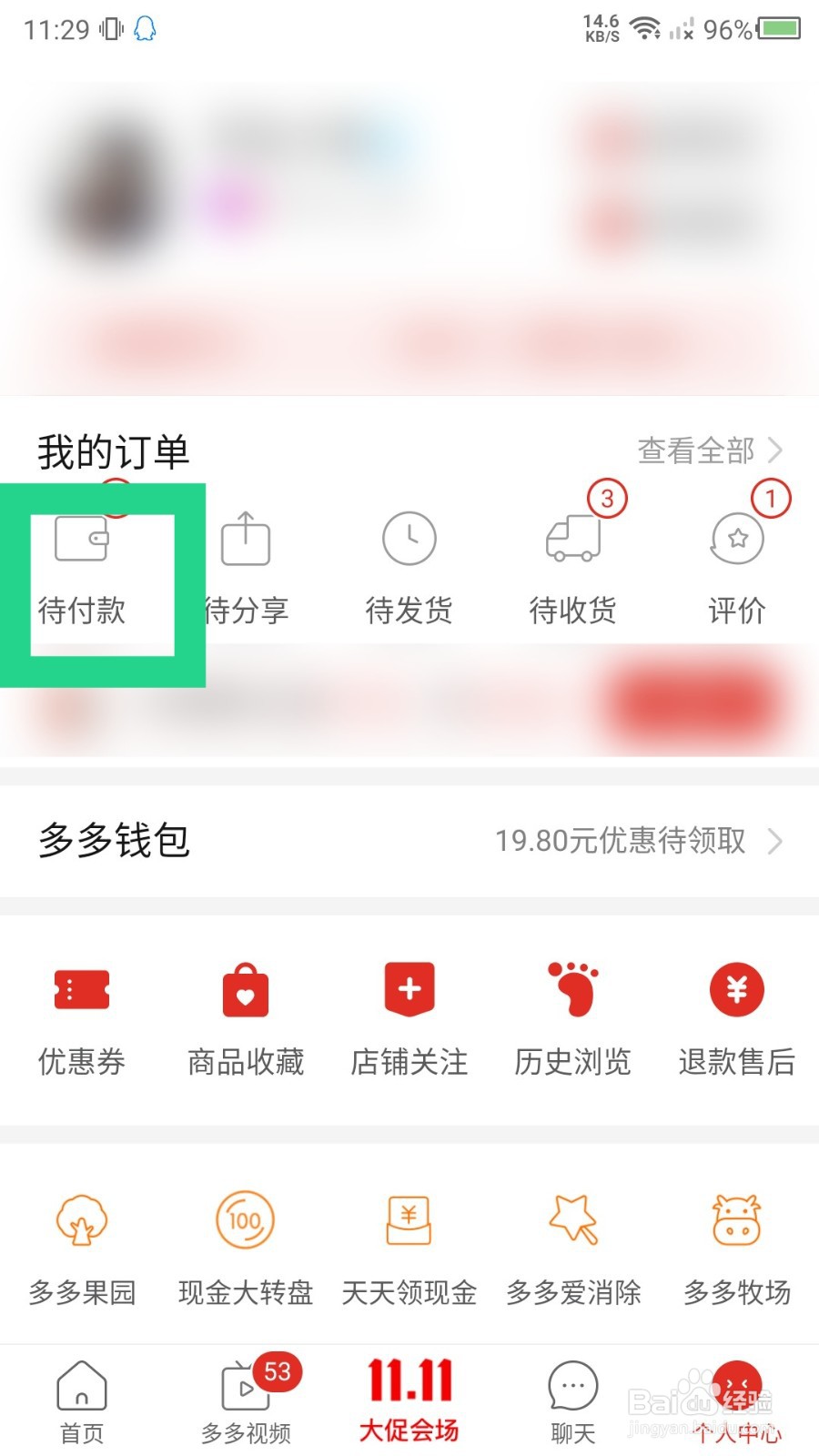Select the 待分享 share orders icon
The width and height of the screenshot is (819, 1456).
(x=246, y=564)
